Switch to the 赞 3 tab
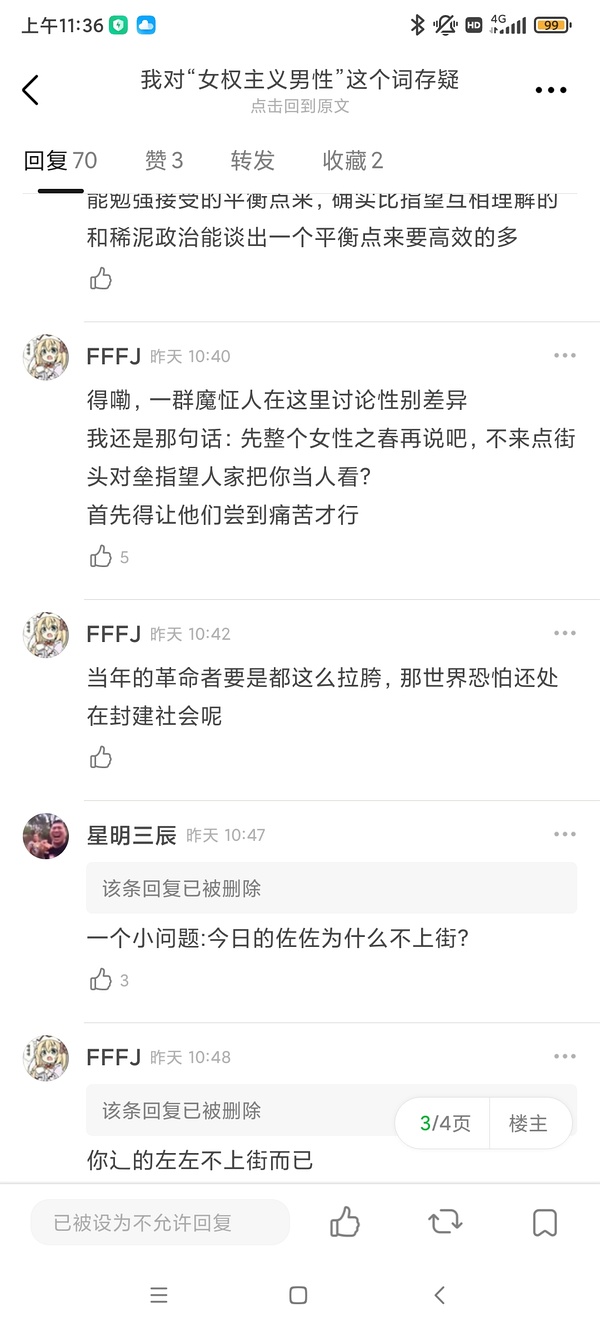 point(164,160)
